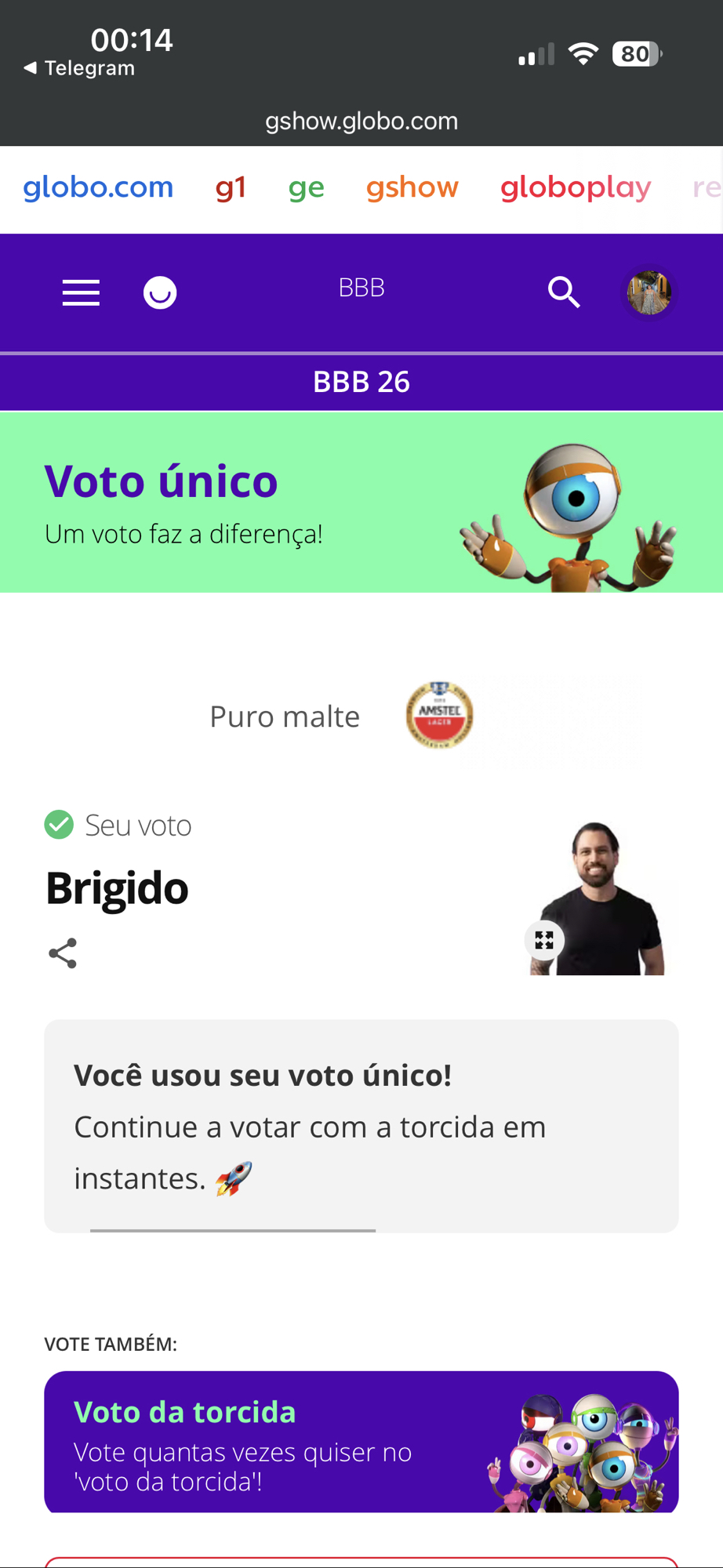The width and height of the screenshot is (723, 1568).
Task: Expand Brigido's photo
Action: point(544,940)
